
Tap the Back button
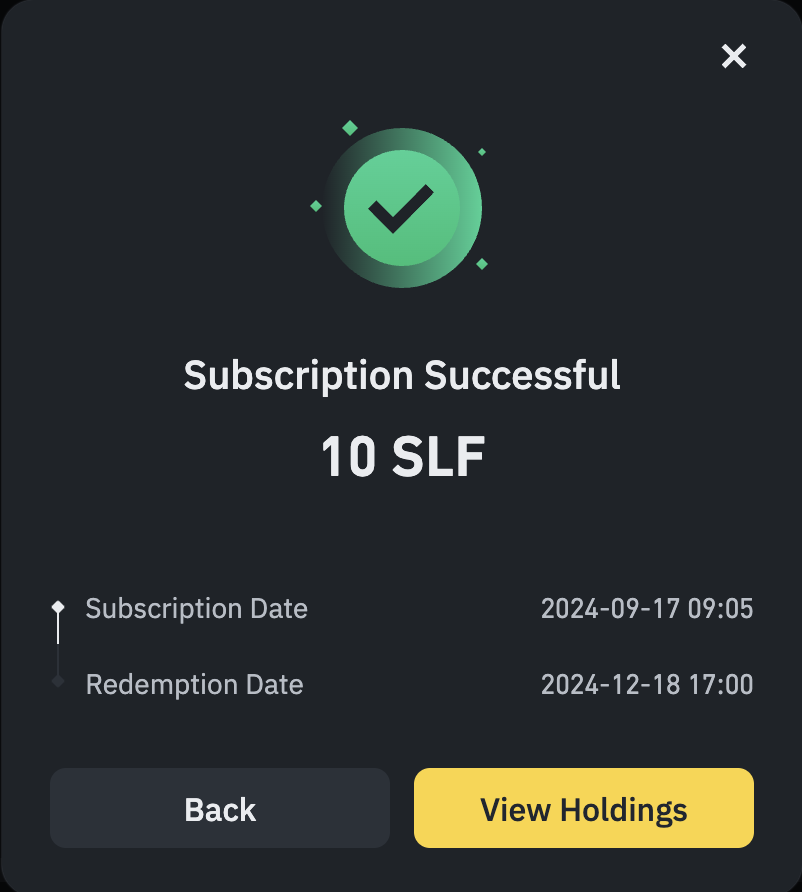pyautogui.click(x=220, y=808)
